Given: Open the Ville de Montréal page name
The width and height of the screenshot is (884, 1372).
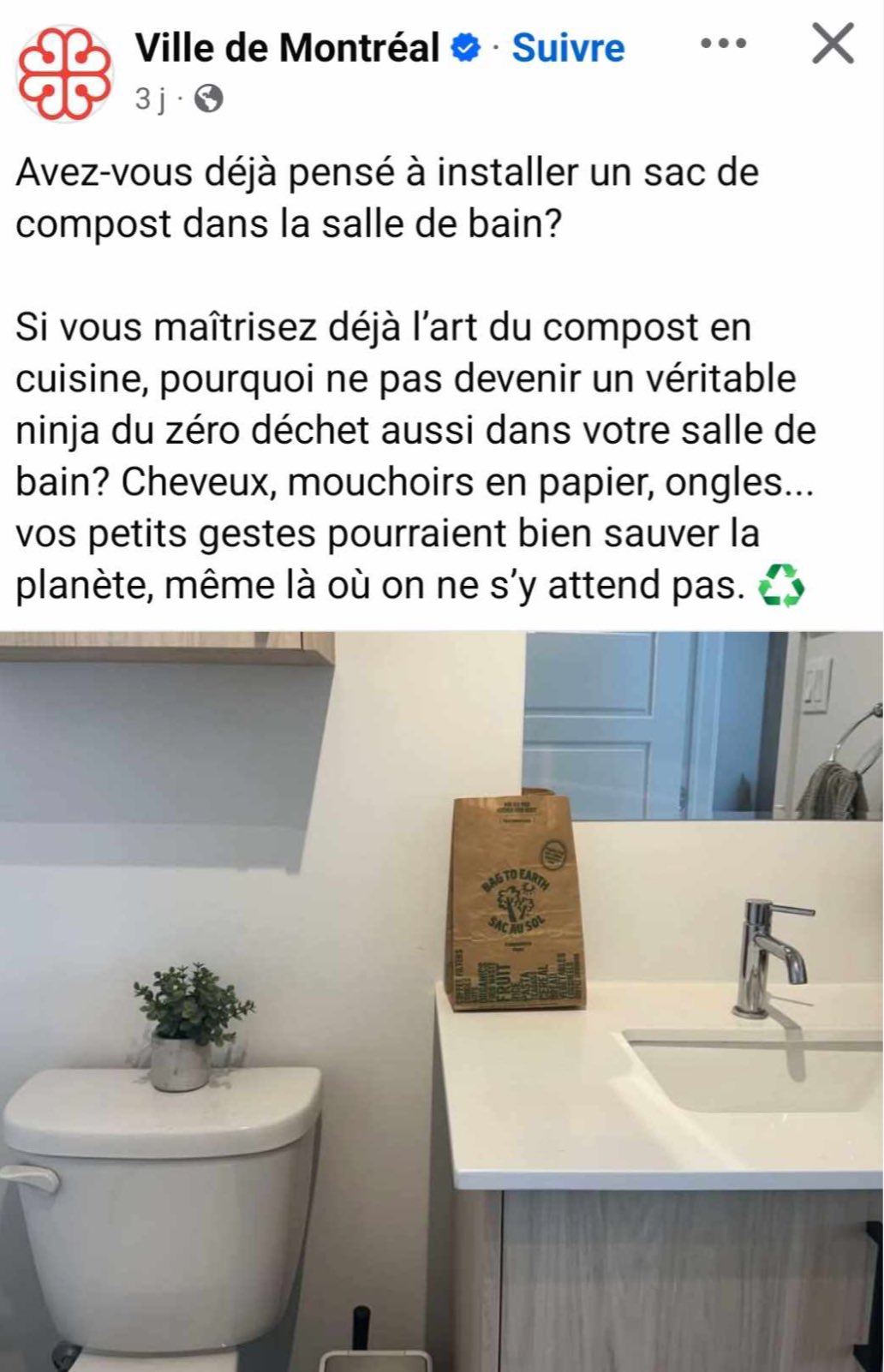Looking at the screenshot, I should tap(287, 47).
